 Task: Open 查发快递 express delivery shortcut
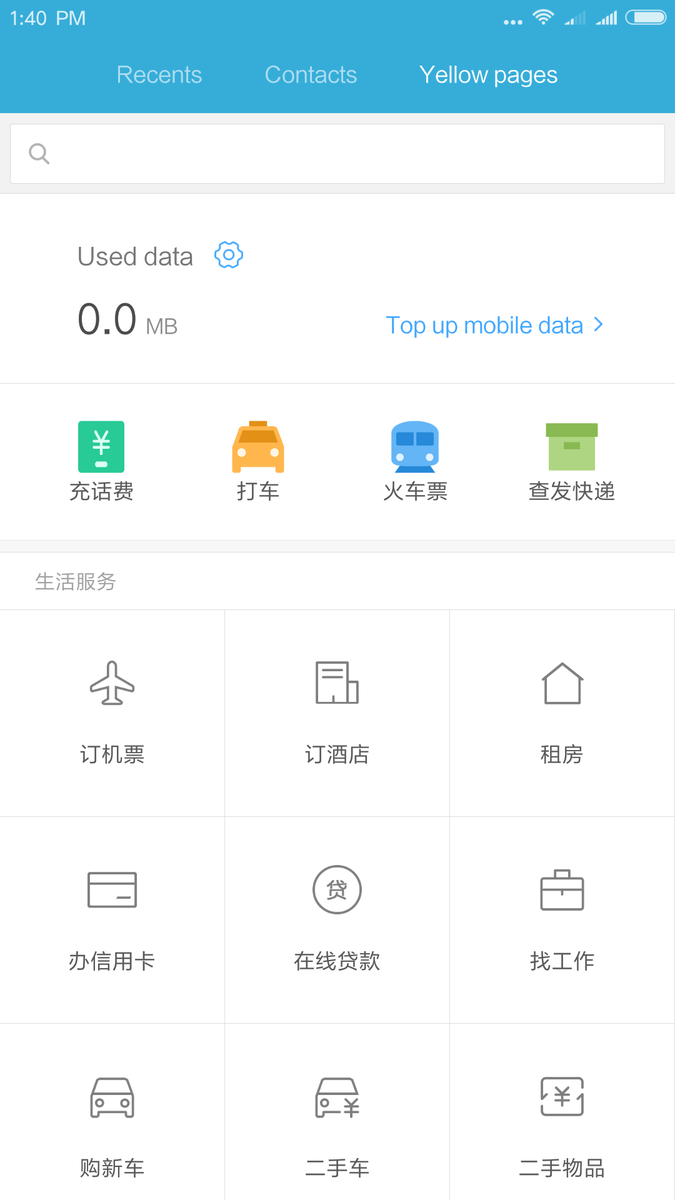[x=571, y=461]
